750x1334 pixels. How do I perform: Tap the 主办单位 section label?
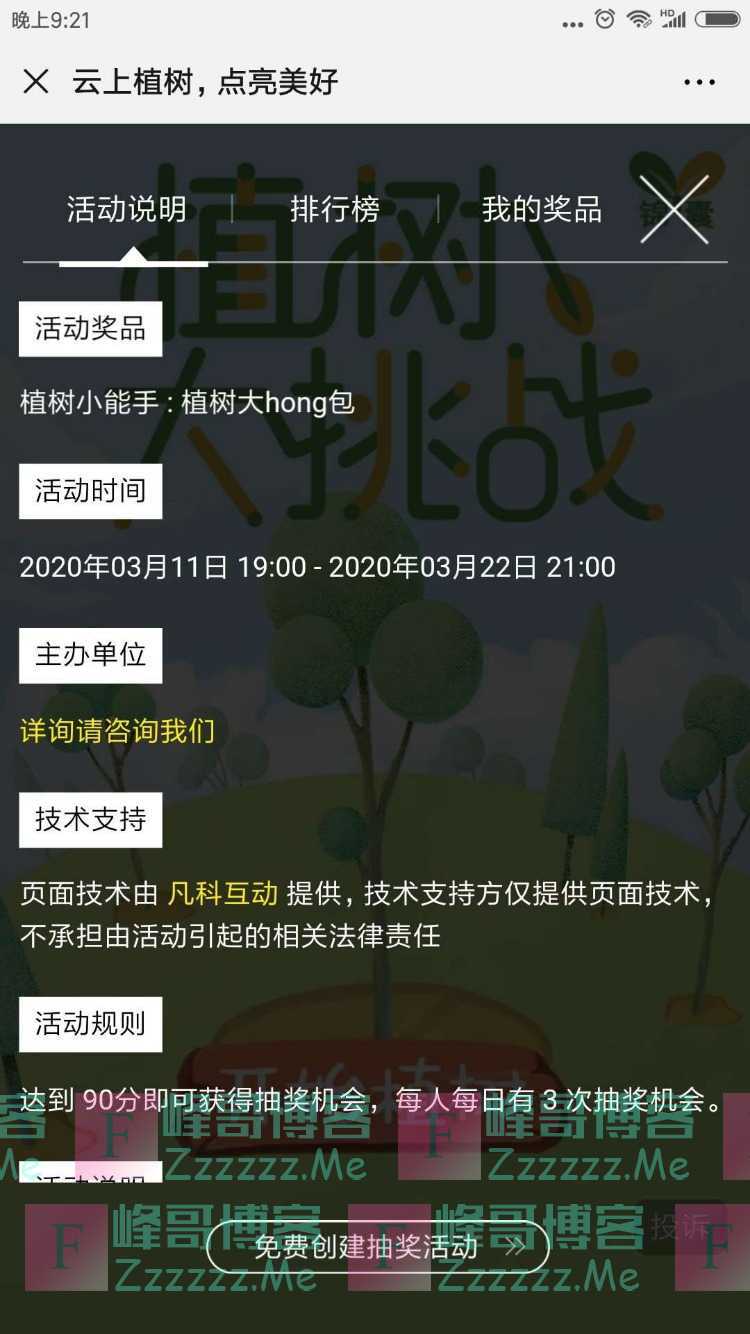coord(90,655)
